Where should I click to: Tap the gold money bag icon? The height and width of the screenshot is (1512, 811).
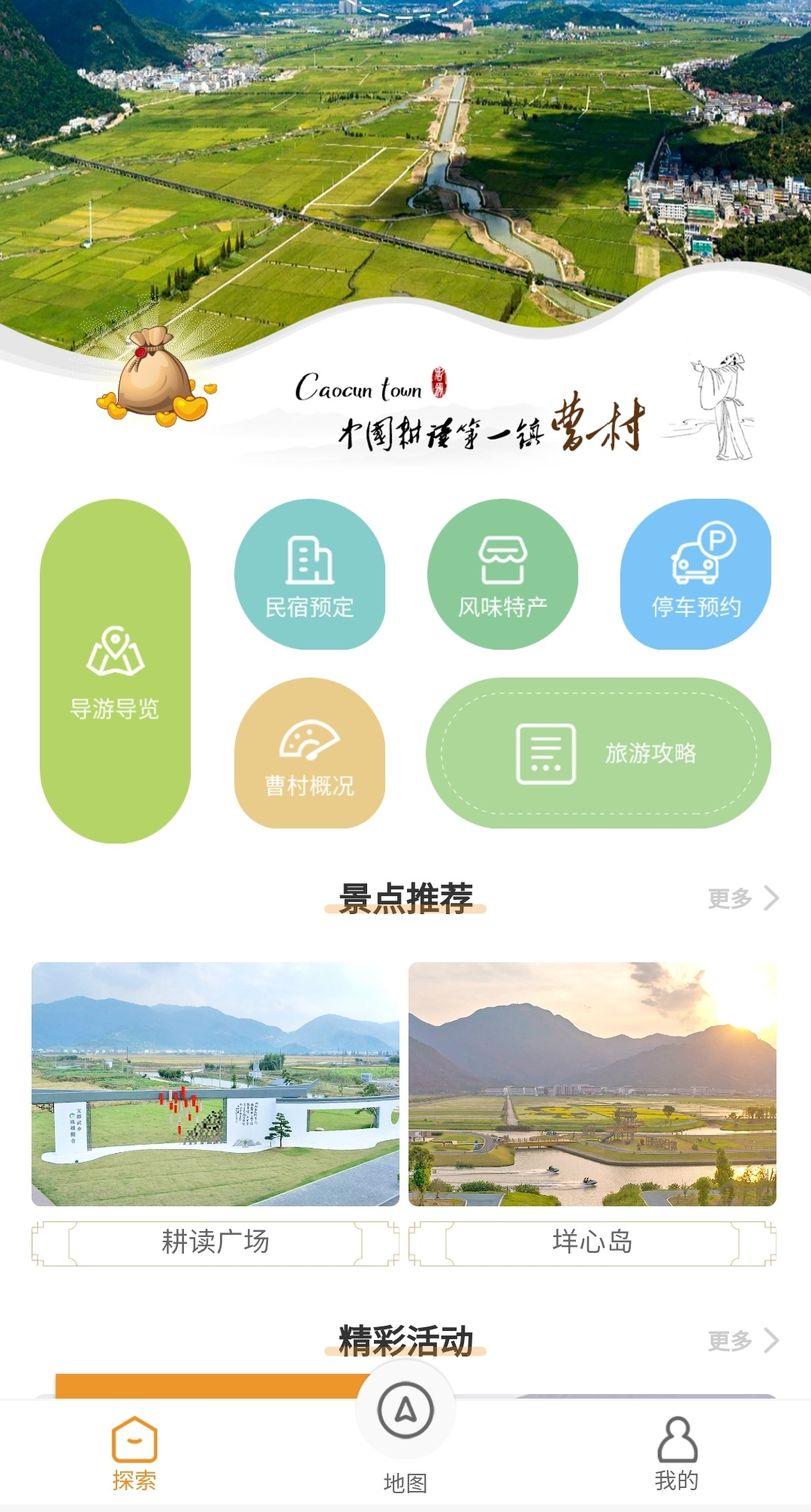tap(156, 376)
